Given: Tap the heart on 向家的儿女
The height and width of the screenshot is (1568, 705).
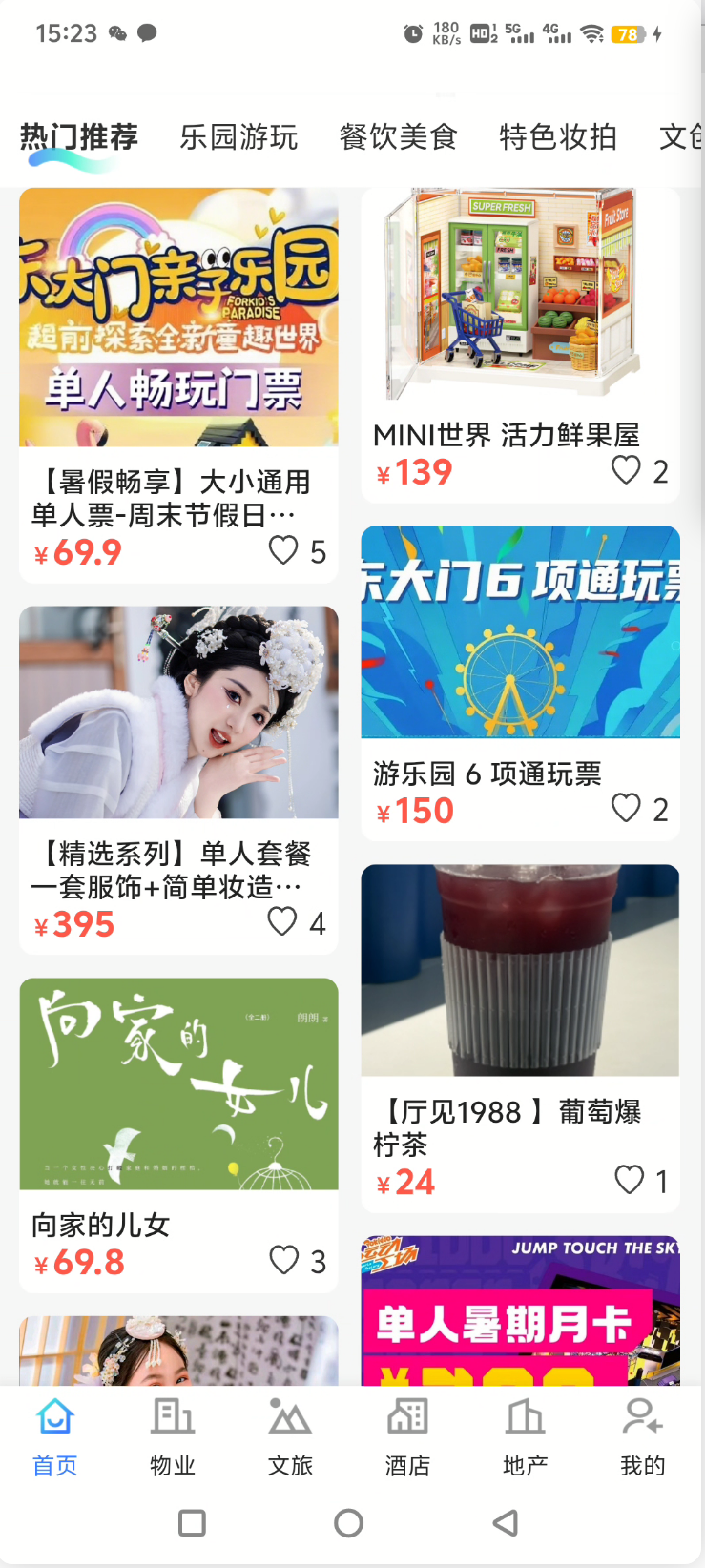Looking at the screenshot, I should click(x=284, y=1261).
